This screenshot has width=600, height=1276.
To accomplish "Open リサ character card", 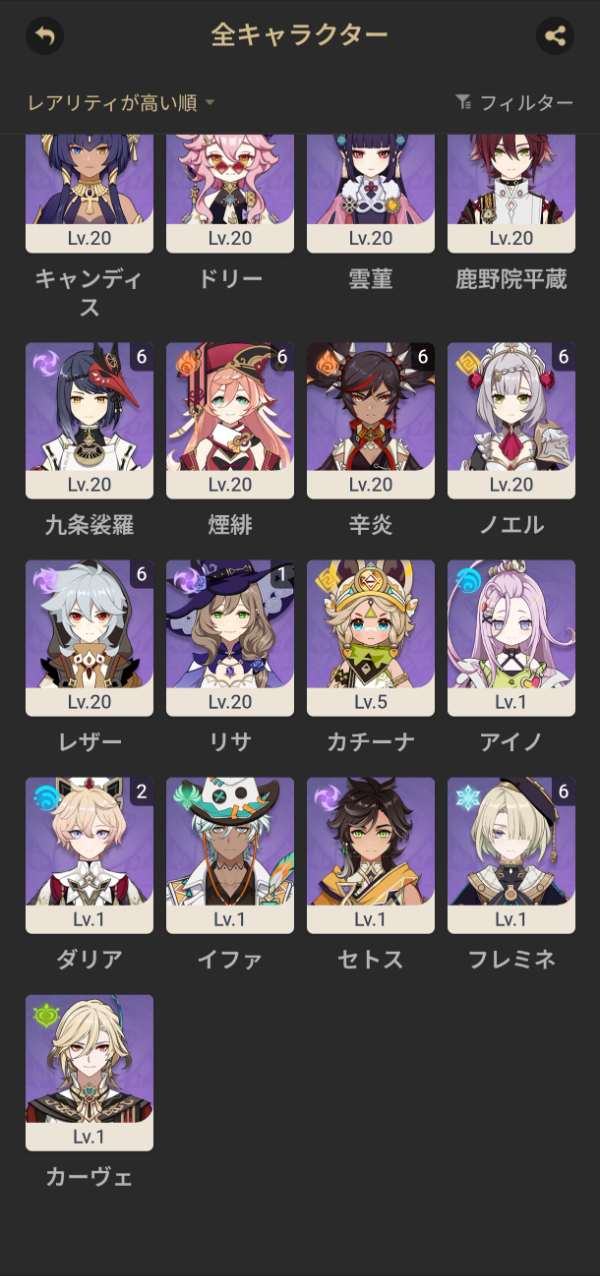I will (x=230, y=637).
